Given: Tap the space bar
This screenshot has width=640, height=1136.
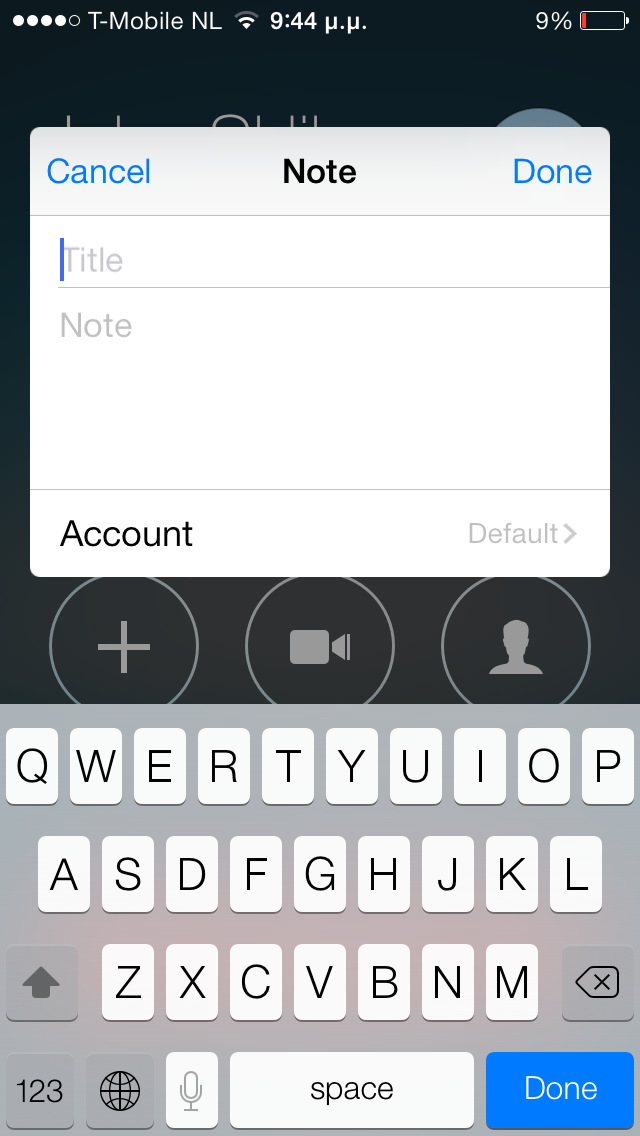Looking at the screenshot, I should (352, 1090).
